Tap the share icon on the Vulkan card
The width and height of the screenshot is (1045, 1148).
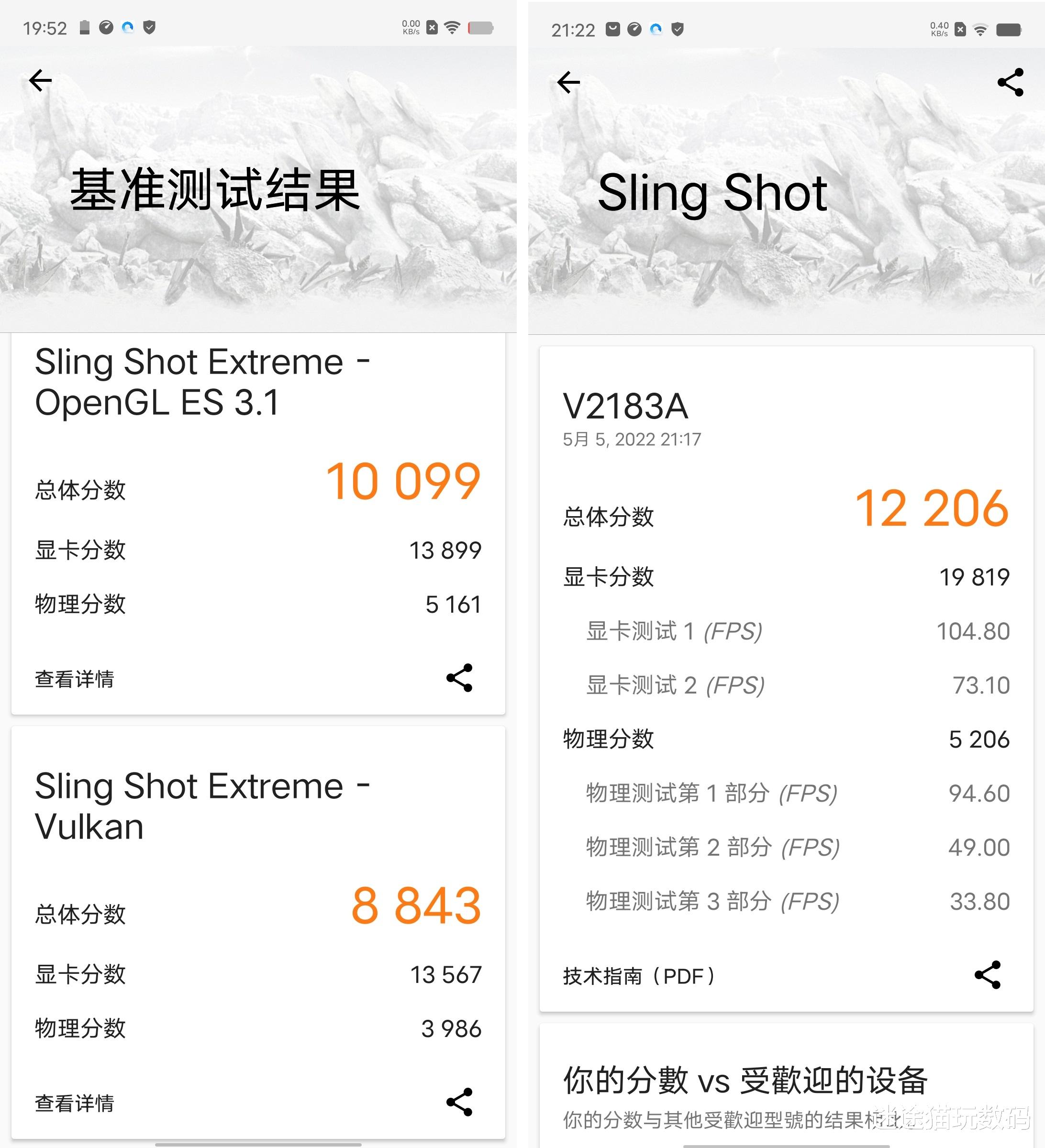click(x=459, y=1103)
